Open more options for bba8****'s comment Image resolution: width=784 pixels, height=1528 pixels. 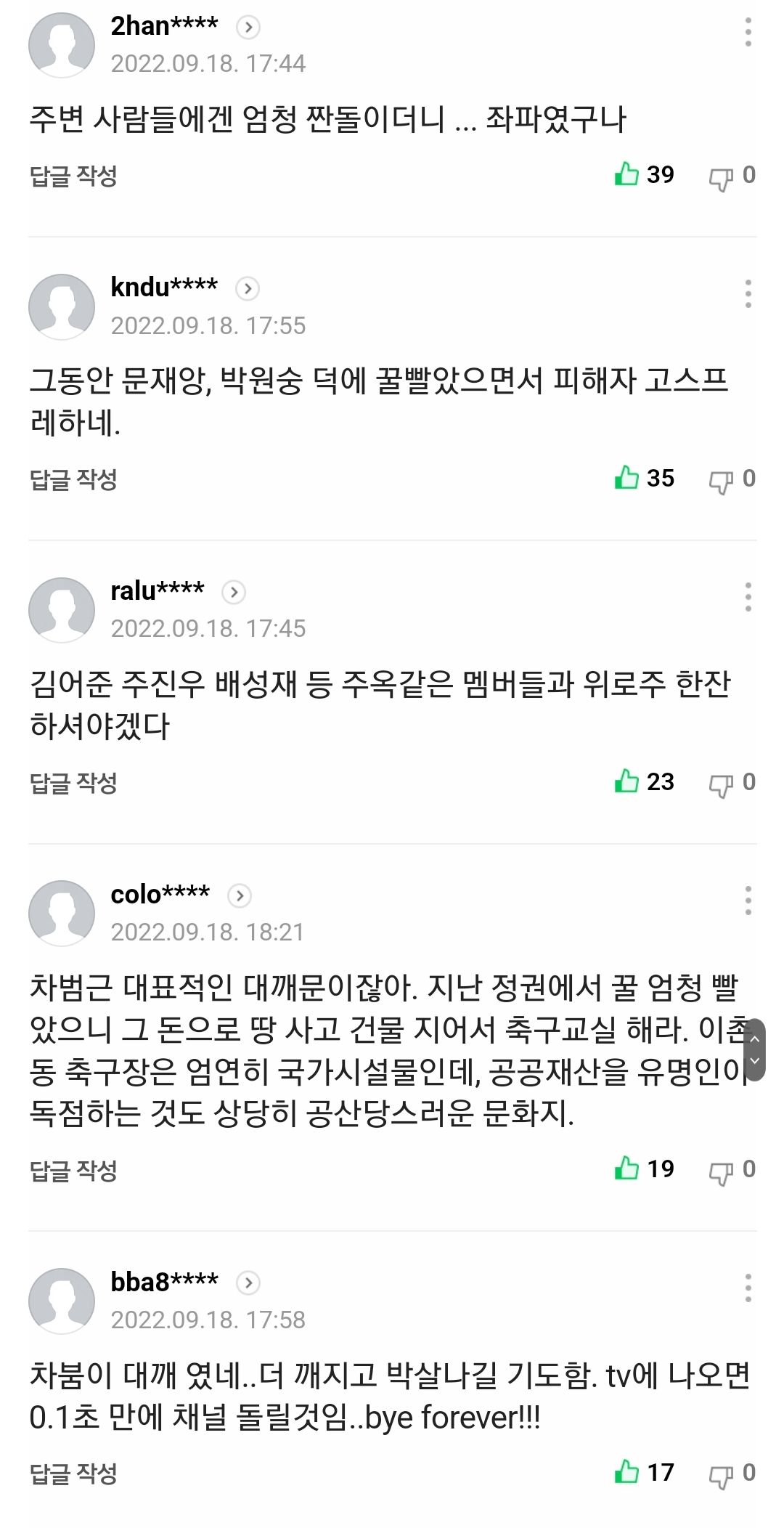point(748,1288)
